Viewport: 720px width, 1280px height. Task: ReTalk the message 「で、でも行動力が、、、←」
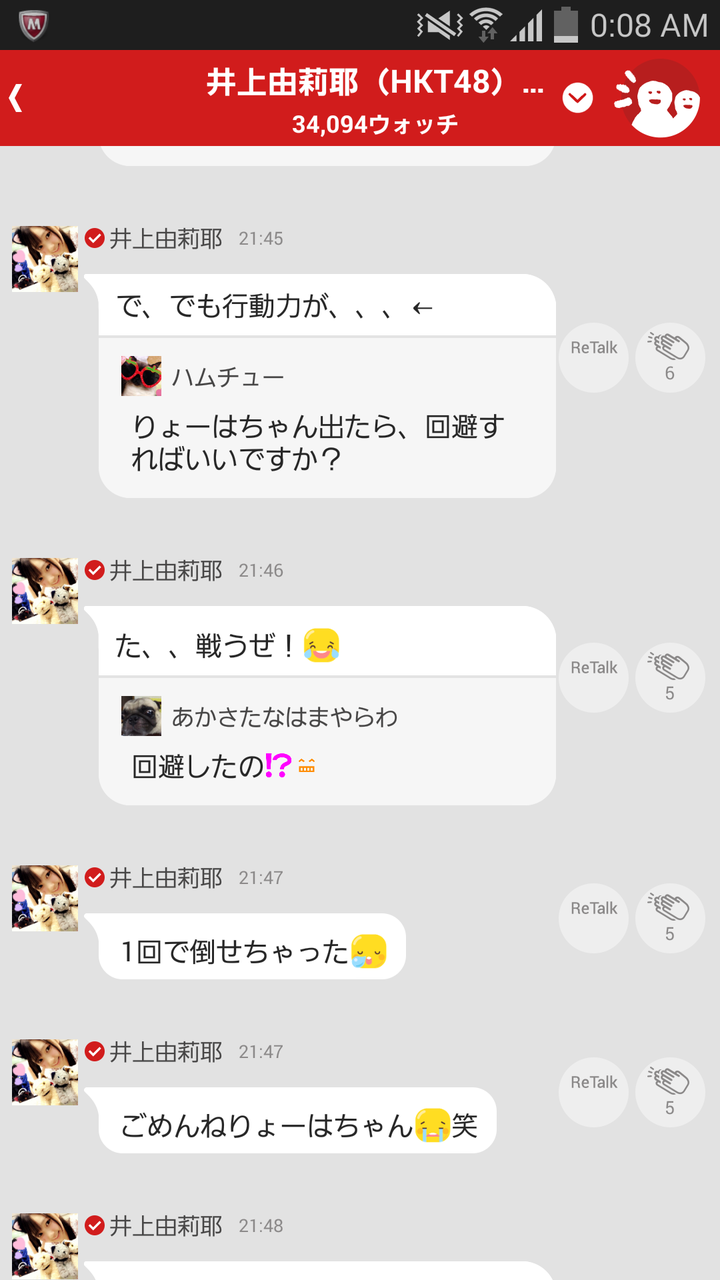594,358
